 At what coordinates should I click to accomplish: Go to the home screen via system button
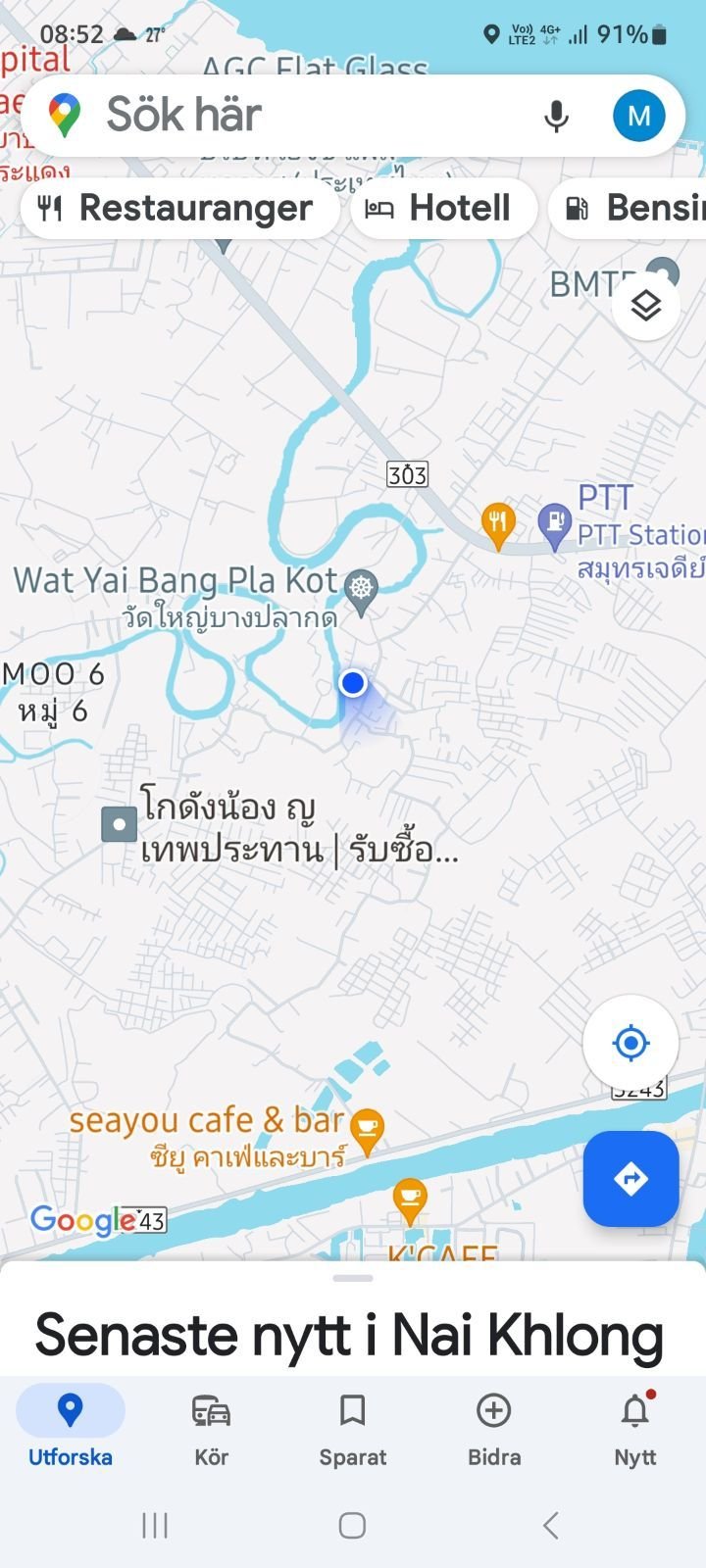(x=352, y=1525)
